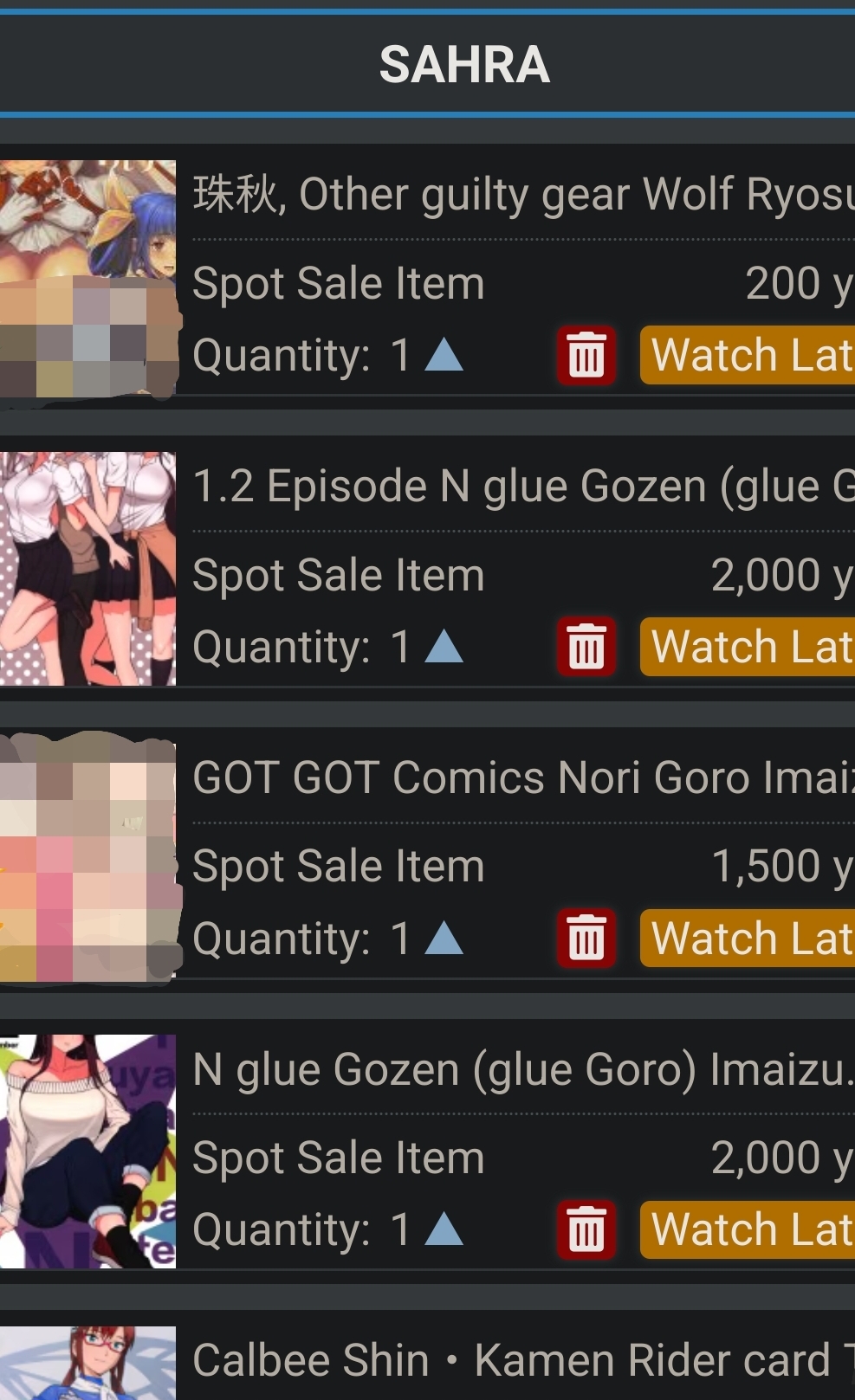Open the 1.2 Episode N glue Gozen thumbnail
Image resolution: width=855 pixels, height=1400 pixels.
tap(87, 569)
